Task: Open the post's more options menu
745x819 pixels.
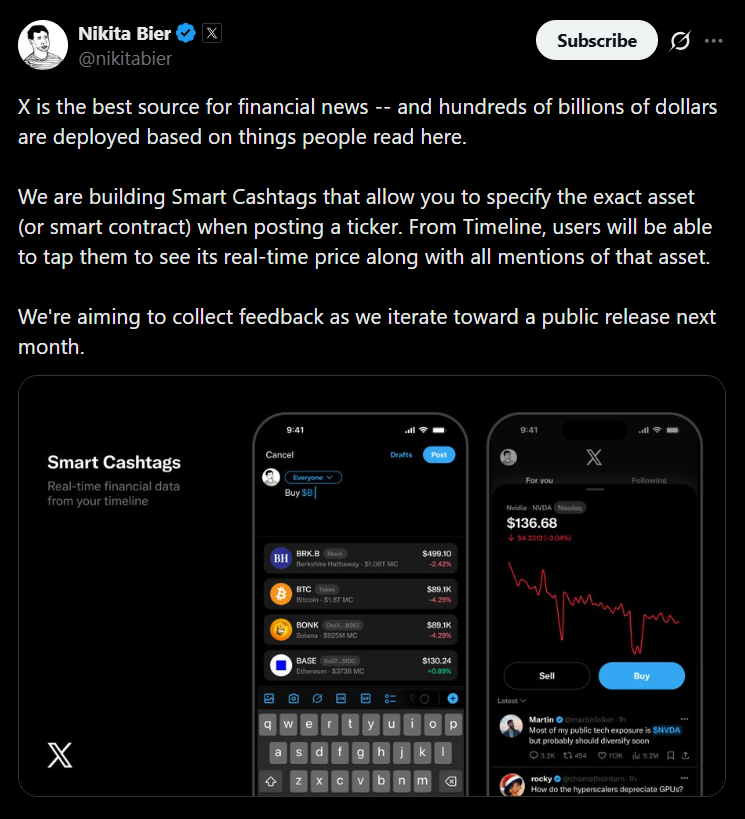Action: point(713,41)
